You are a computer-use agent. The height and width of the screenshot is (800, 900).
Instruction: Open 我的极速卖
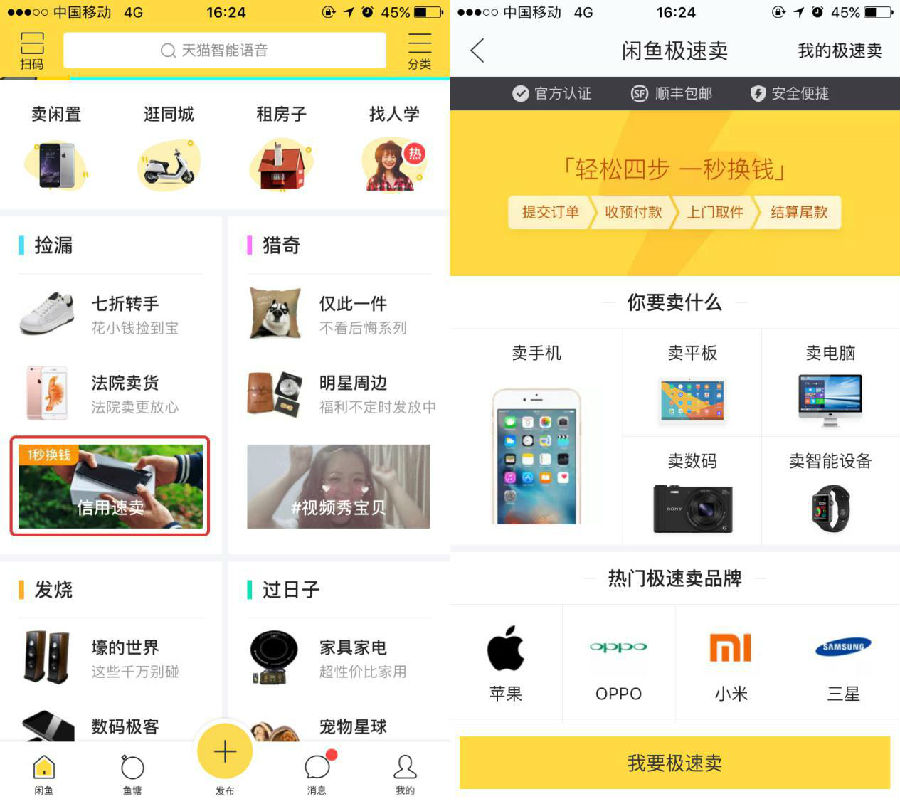[839, 51]
